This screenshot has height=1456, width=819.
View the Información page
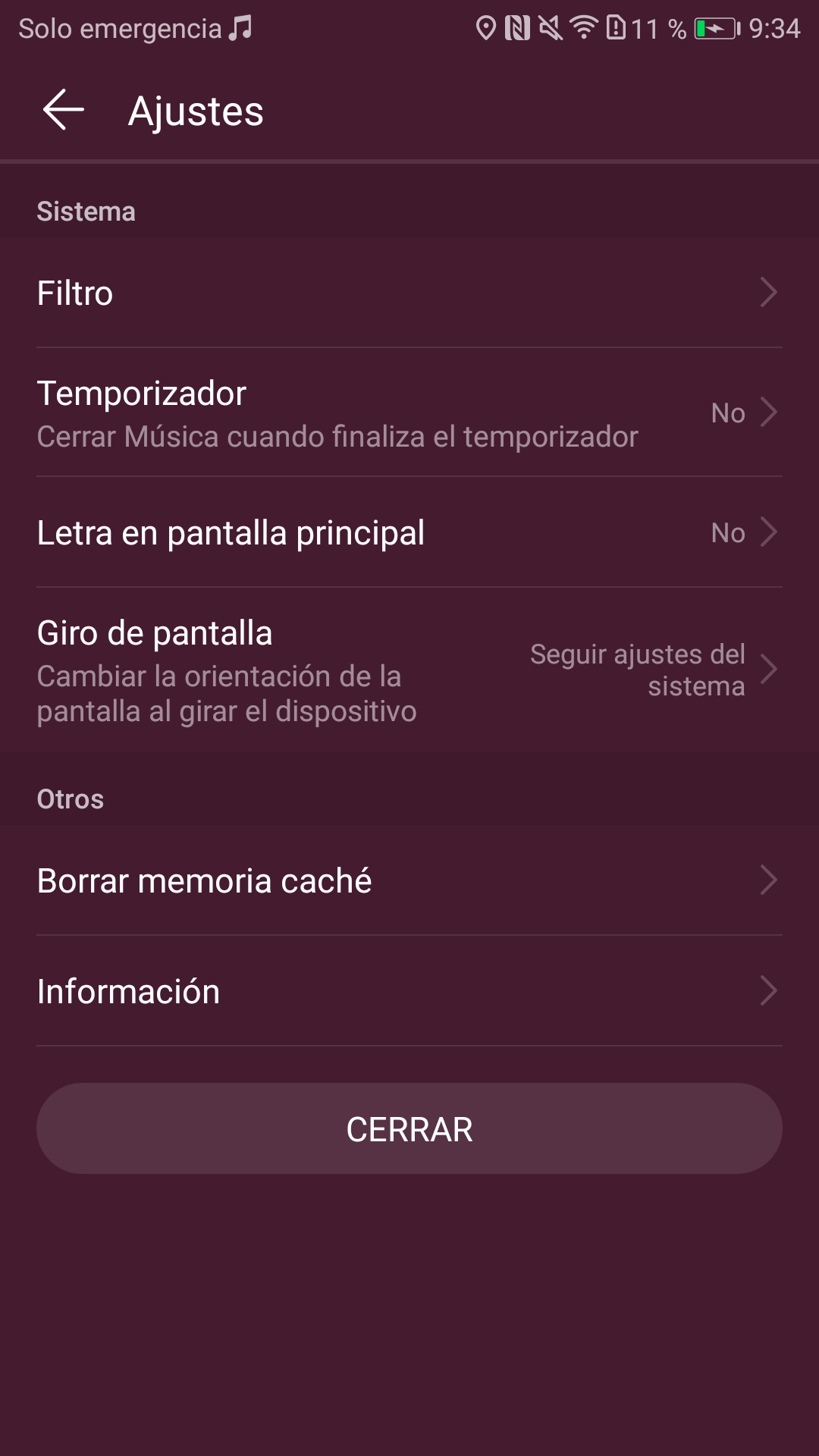point(409,992)
